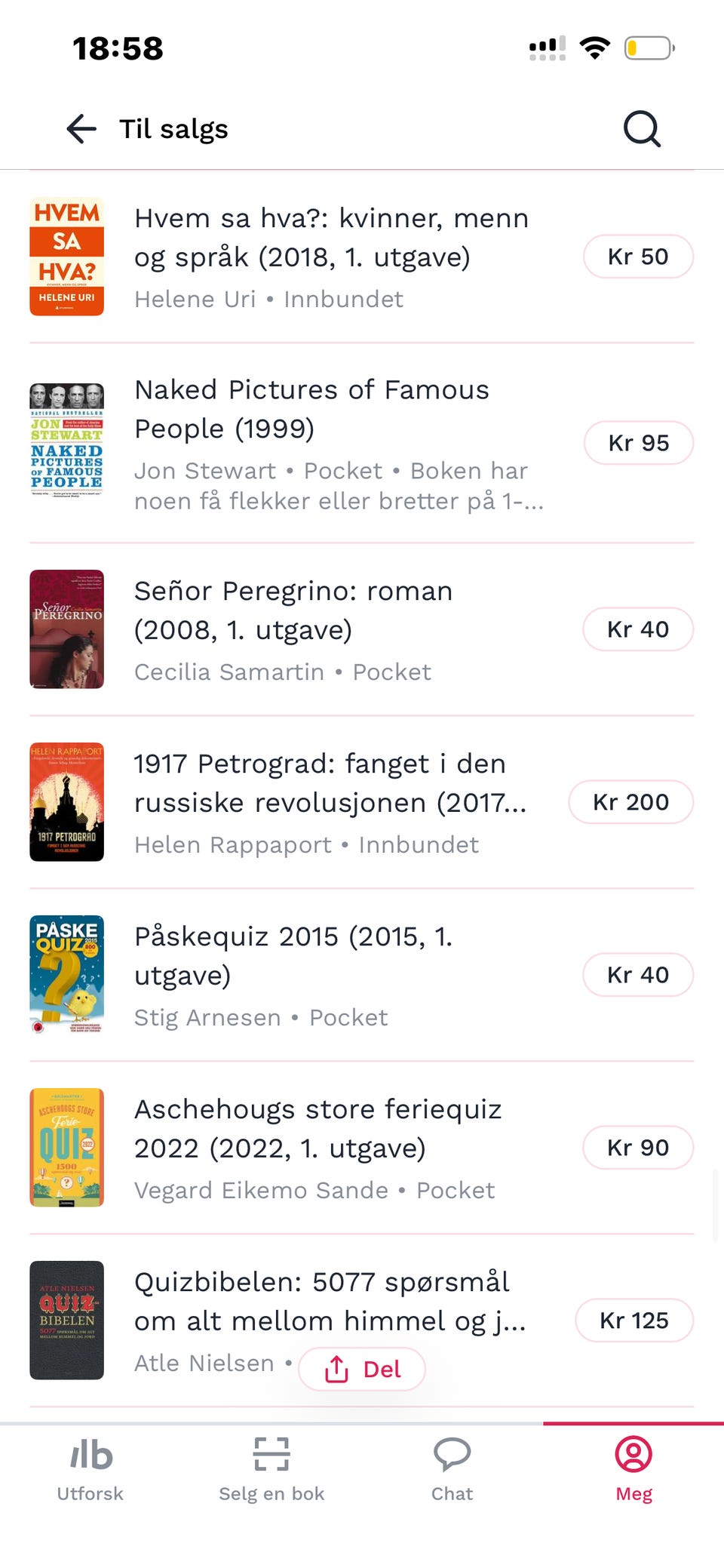724x1568 pixels.
Task: Switch to the Selg en bok tab
Action: pyautogui.click(x=271, y=1470)
